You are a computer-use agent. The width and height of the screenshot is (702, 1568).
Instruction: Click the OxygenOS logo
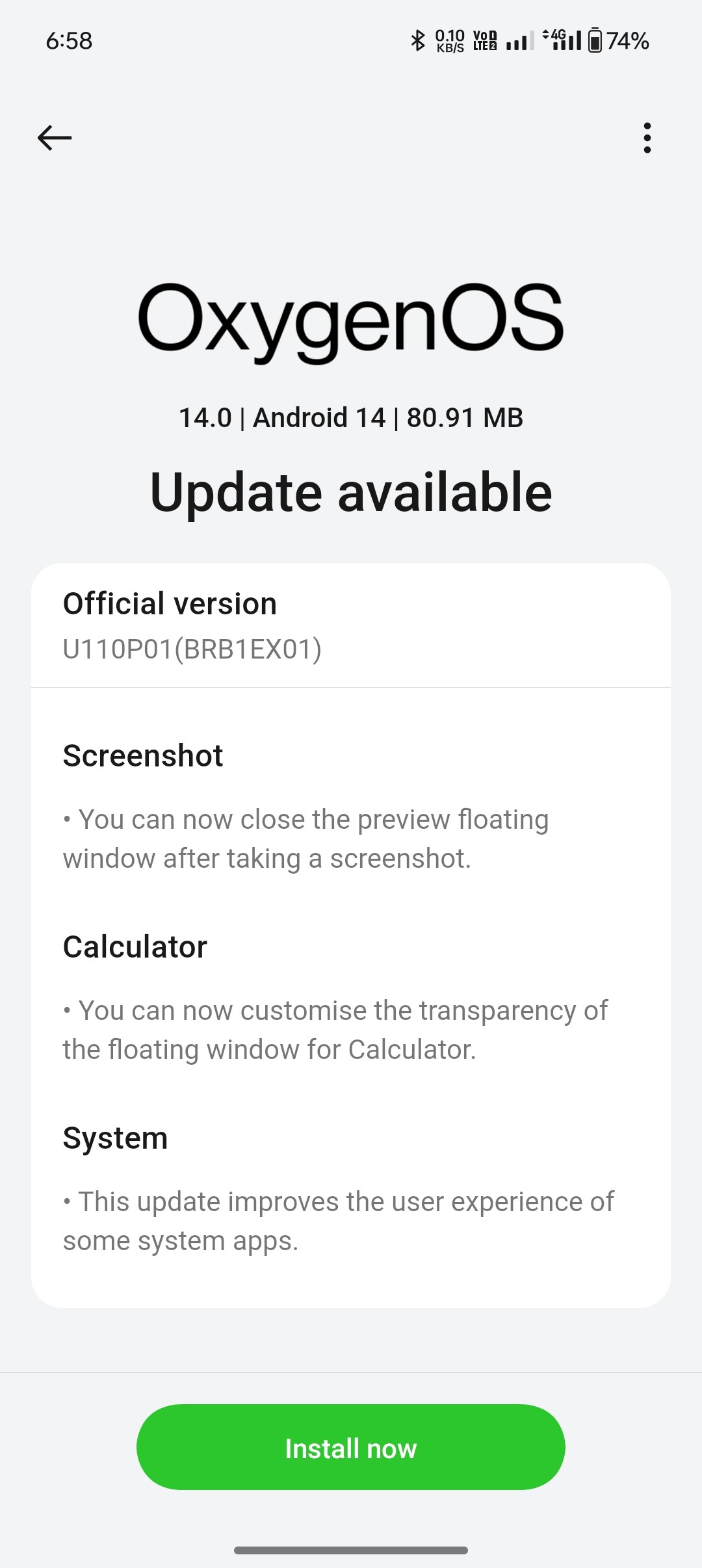[x=350, y=319]
